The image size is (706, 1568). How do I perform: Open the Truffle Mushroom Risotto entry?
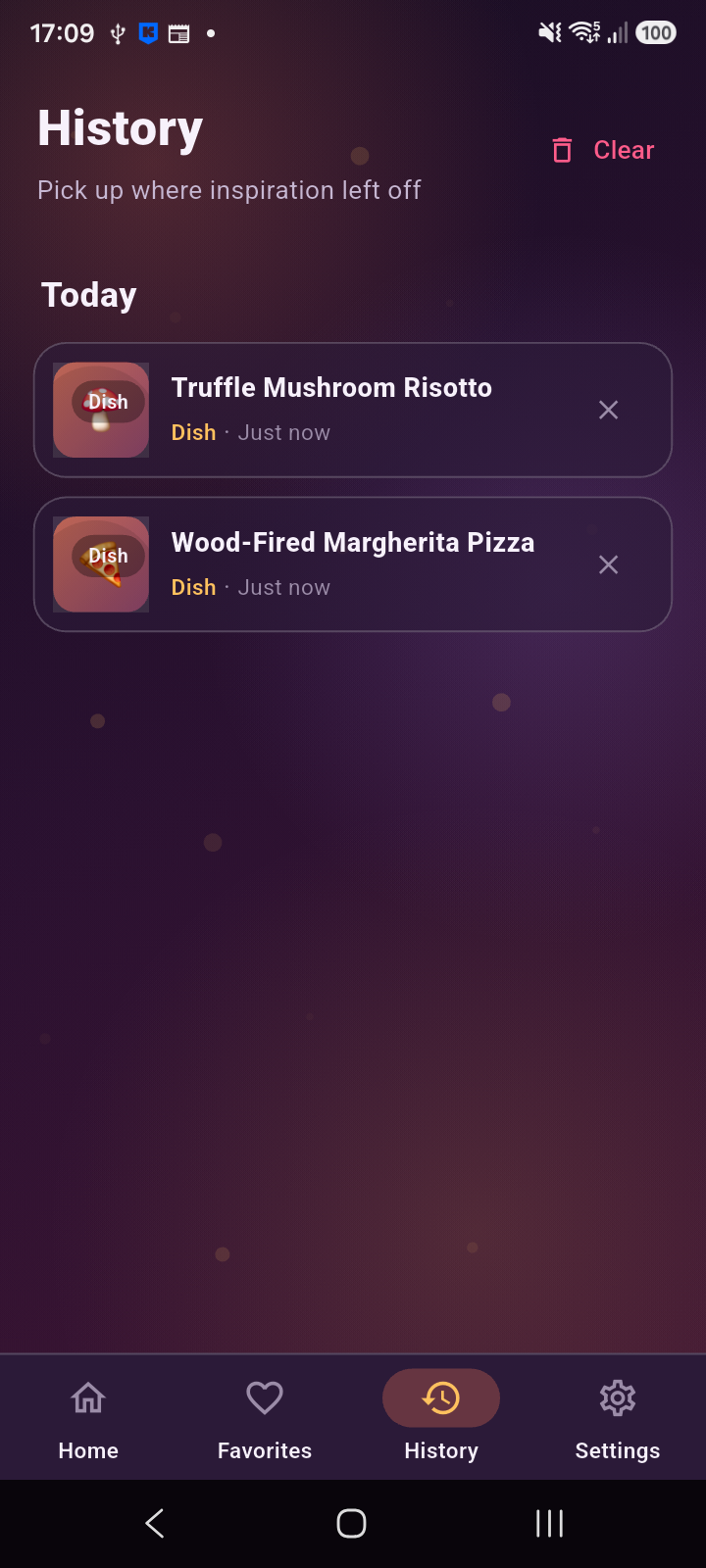353,410
